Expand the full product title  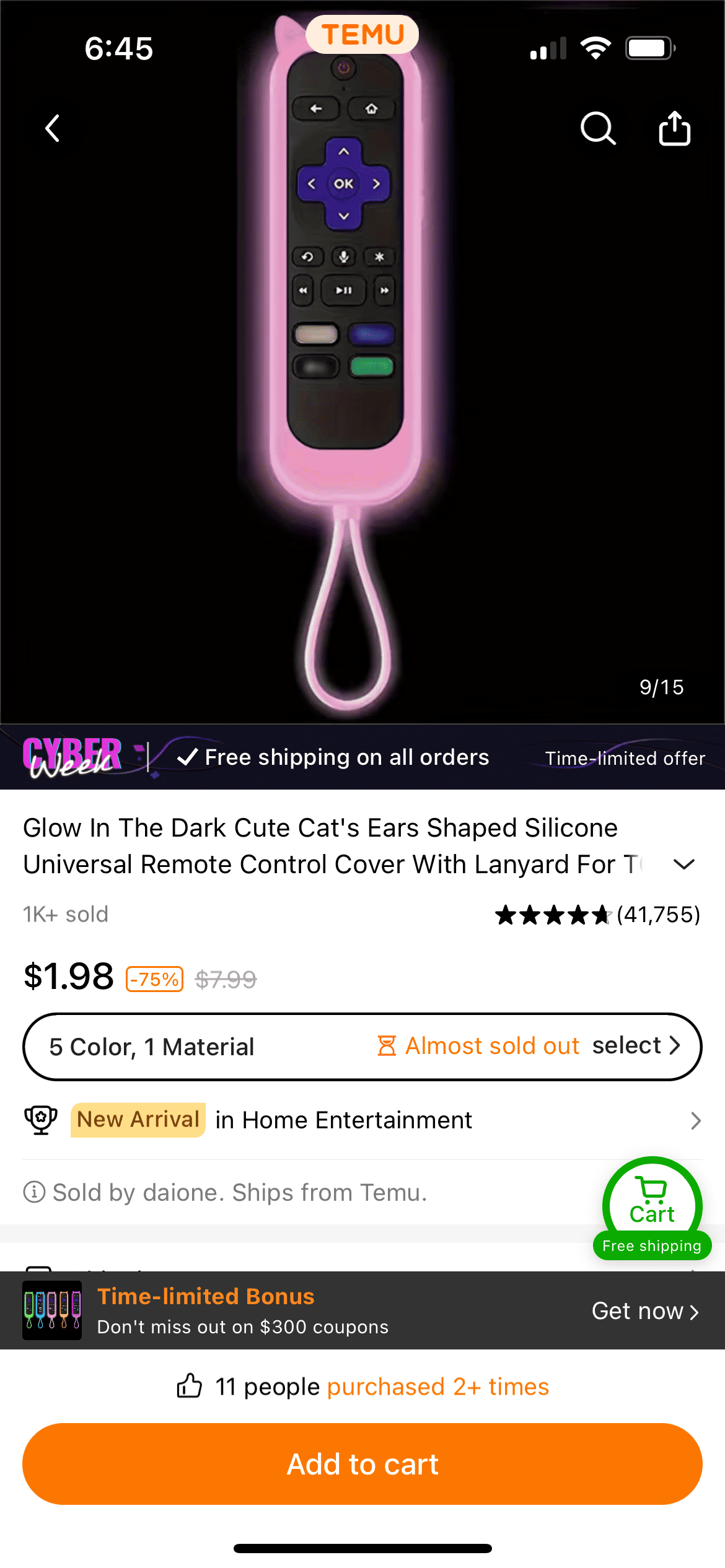point(683,864)
